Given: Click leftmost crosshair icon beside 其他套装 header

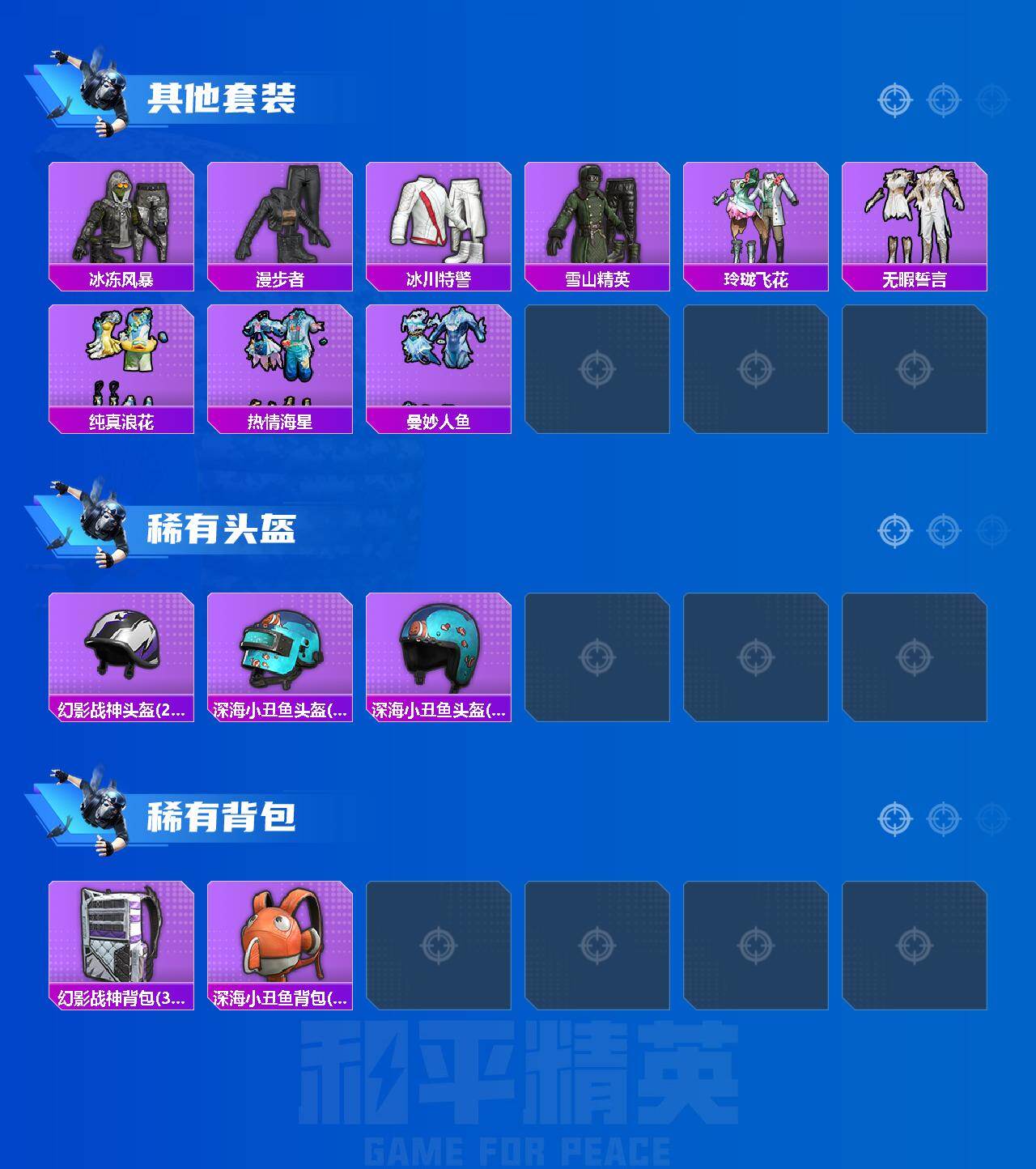Looking at the screenshot, I should pos(894,101).
